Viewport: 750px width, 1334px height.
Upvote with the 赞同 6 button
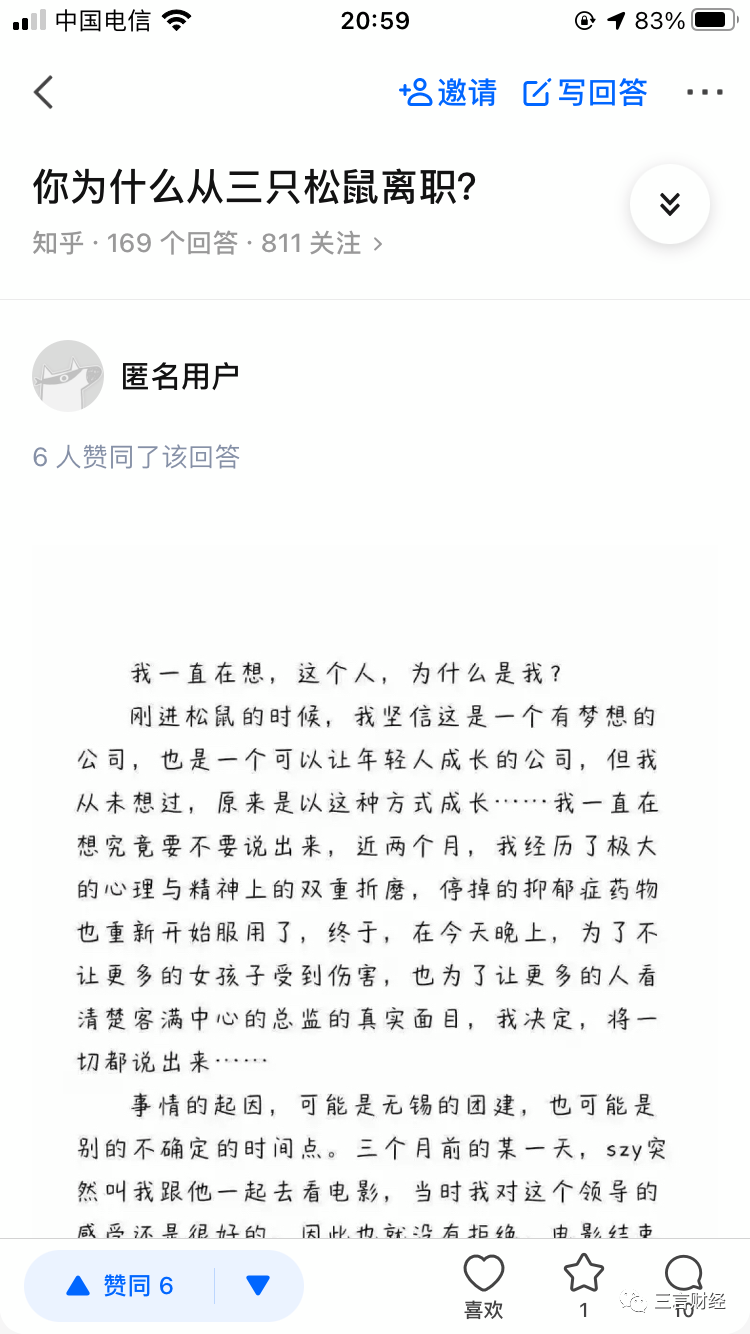pos(120,1285)
